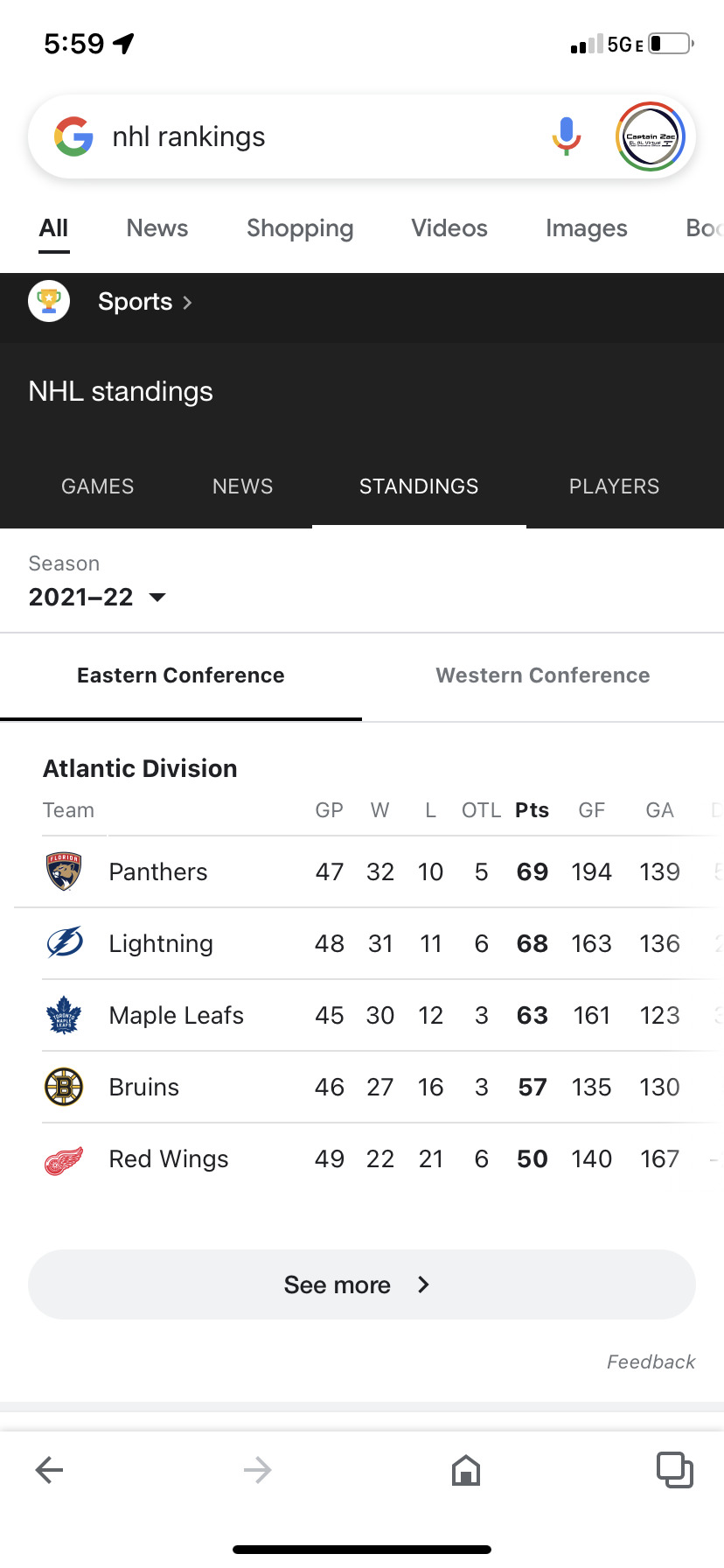Switch to the News search tab
724x1568 pixels.
click(157, 228)
